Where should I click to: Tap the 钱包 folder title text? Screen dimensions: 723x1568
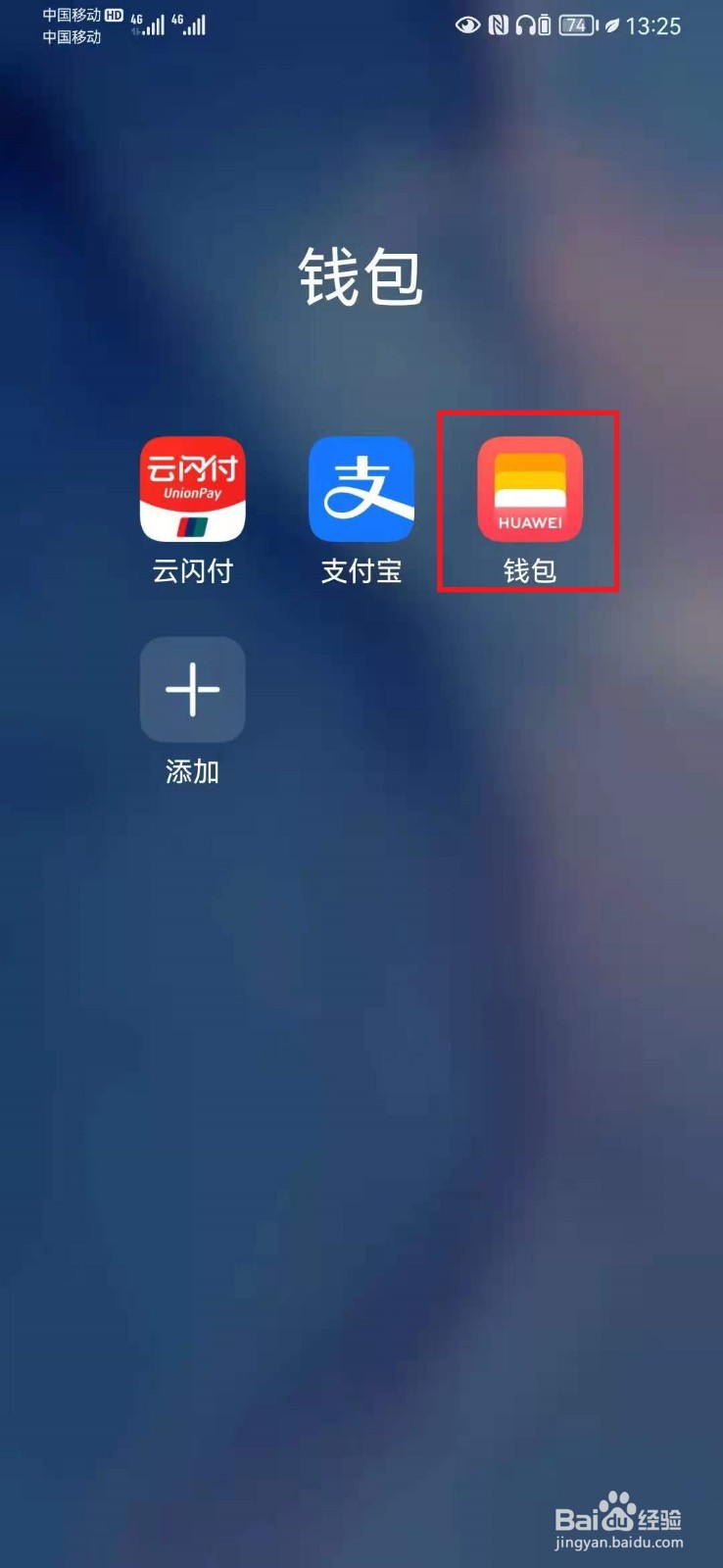(x=361, y=278)
